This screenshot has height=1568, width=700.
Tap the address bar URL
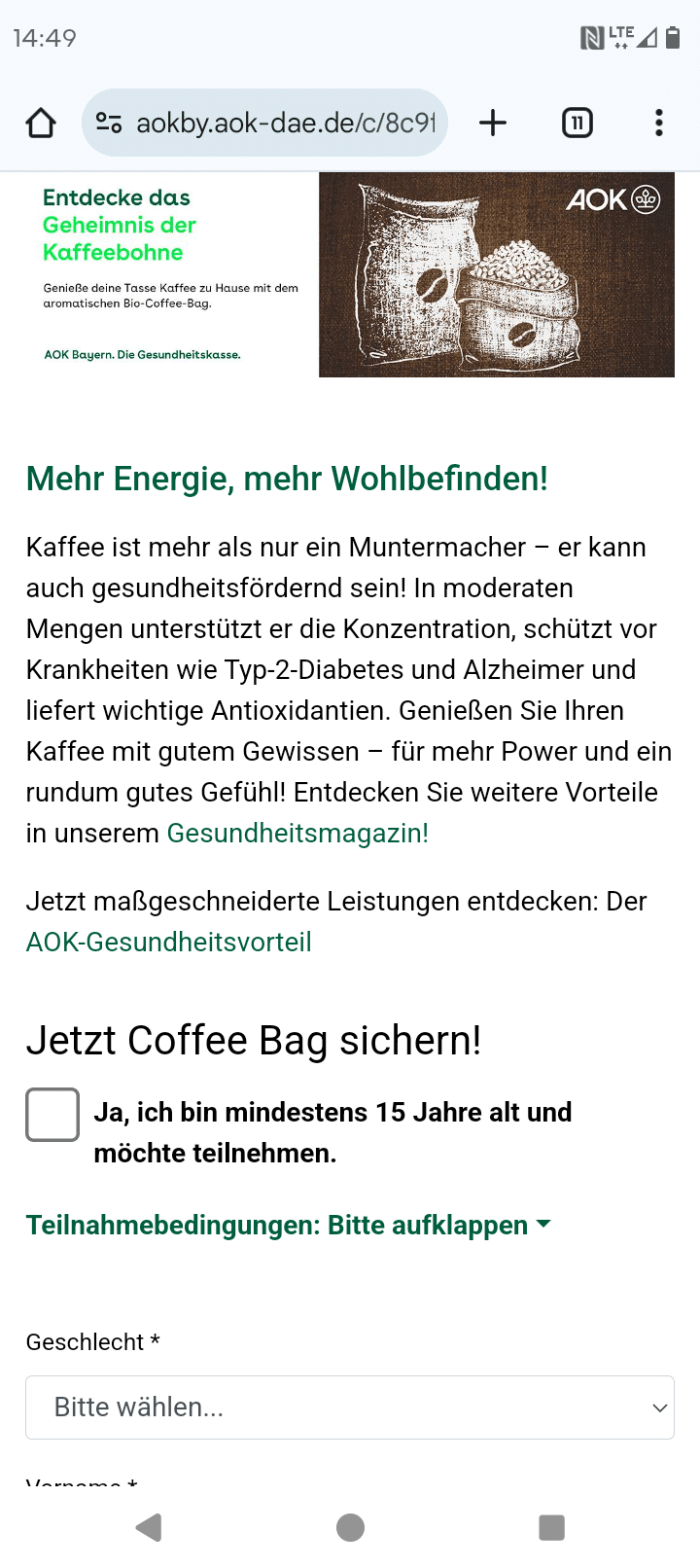click(x=285, y=124)
